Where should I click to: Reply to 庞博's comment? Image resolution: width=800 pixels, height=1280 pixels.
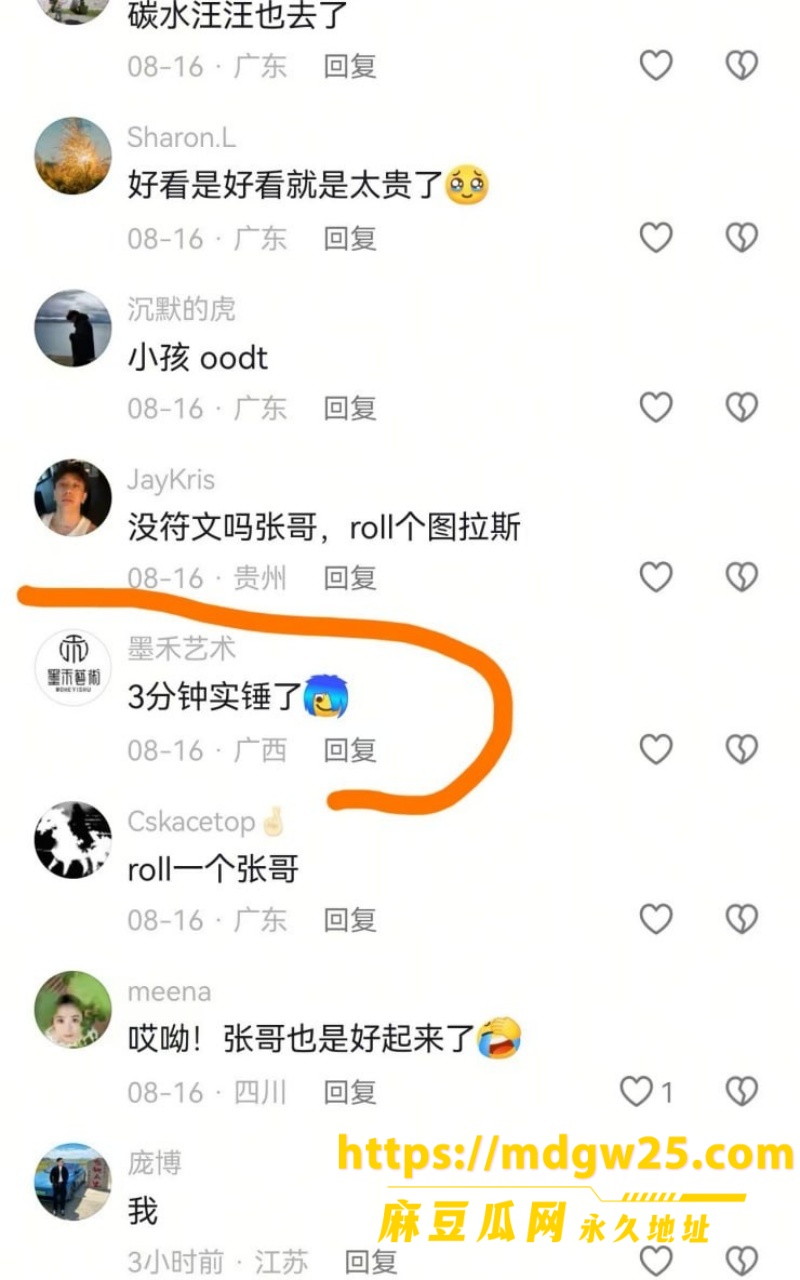(x=371, y=1262)
